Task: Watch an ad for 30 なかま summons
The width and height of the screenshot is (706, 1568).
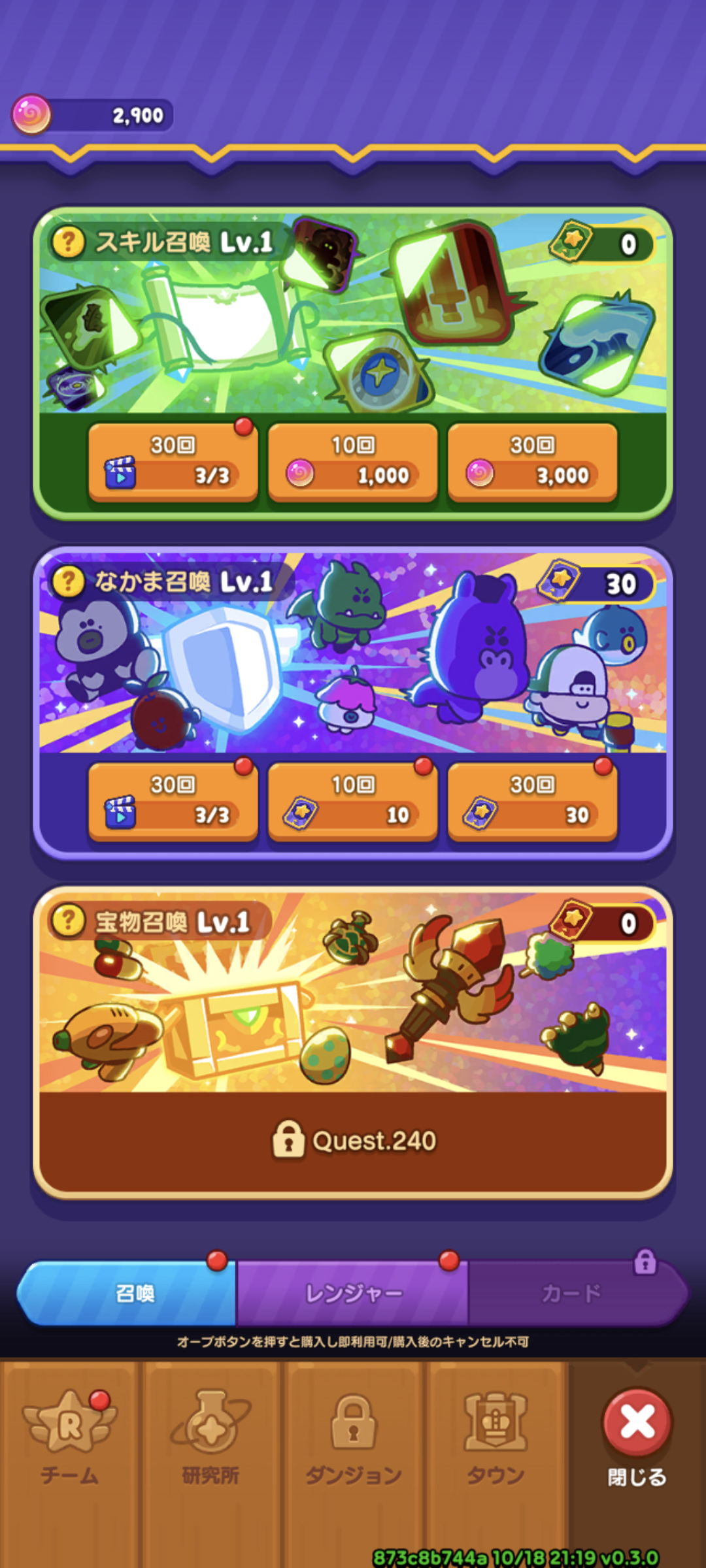Action: click(x=173, y=802)
